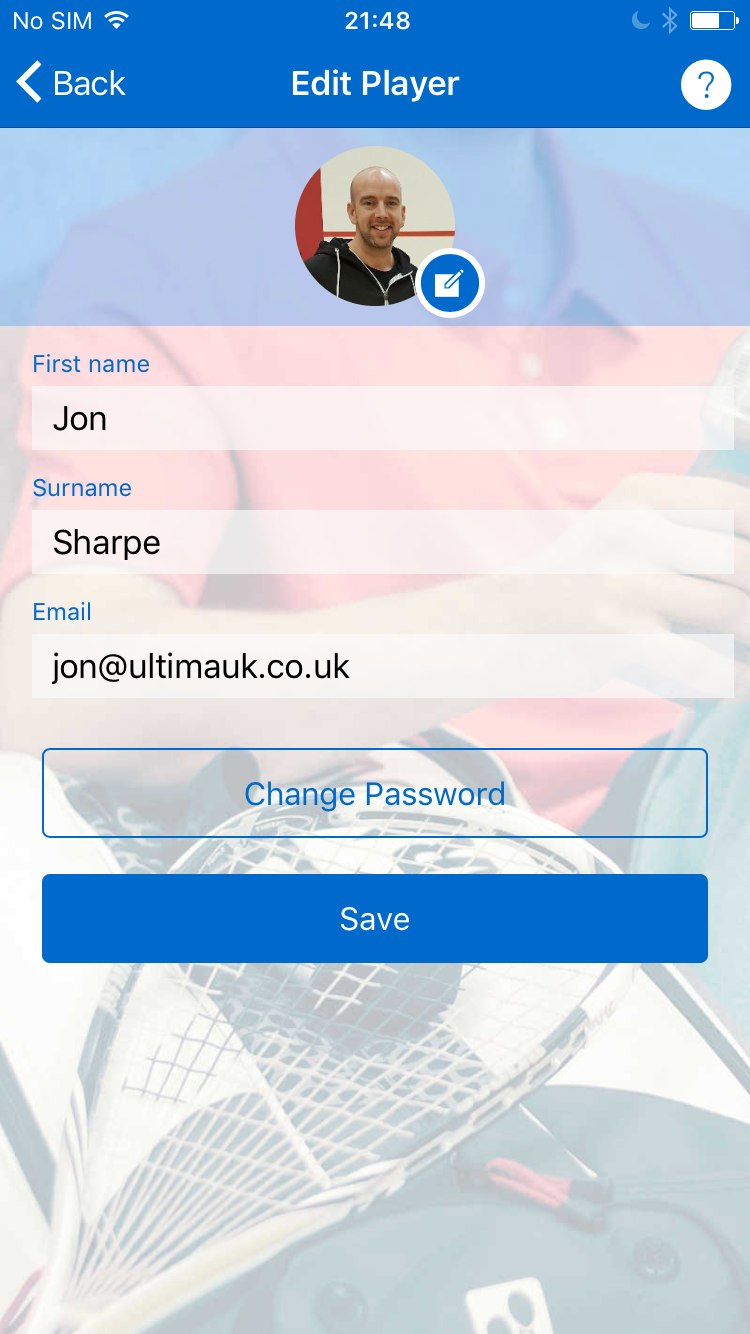This screenshot has height=1334, width=750.
Task: Select the Email field
Action: (382, 666)
